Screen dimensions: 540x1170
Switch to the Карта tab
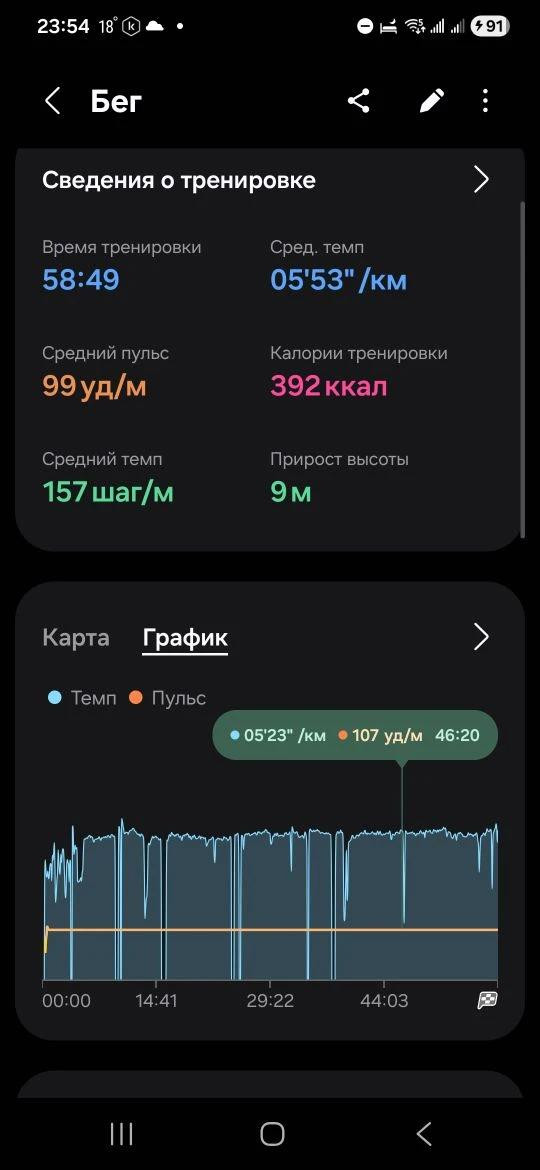pos(76,638)
